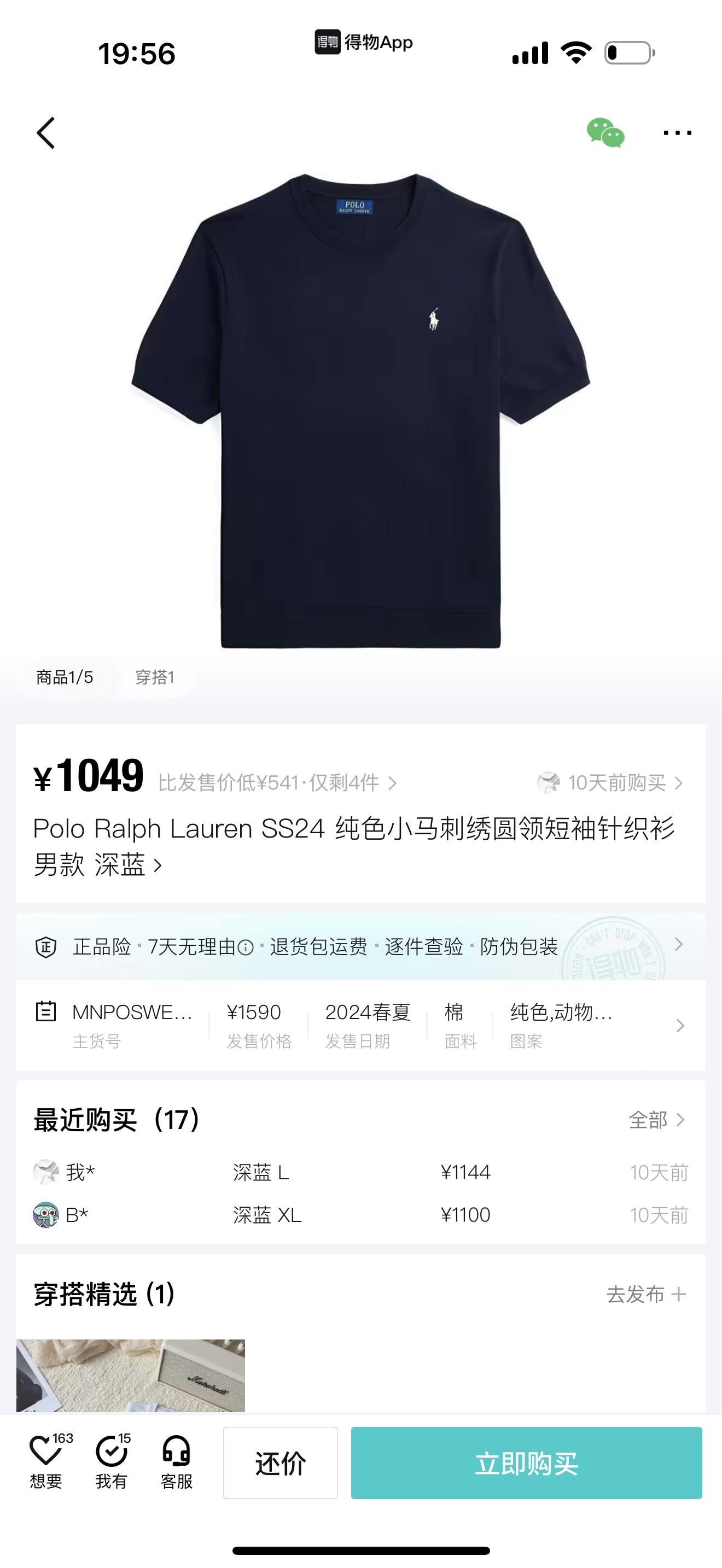Open the three-dot overflow menu
722x1568 pixels.
677,133
